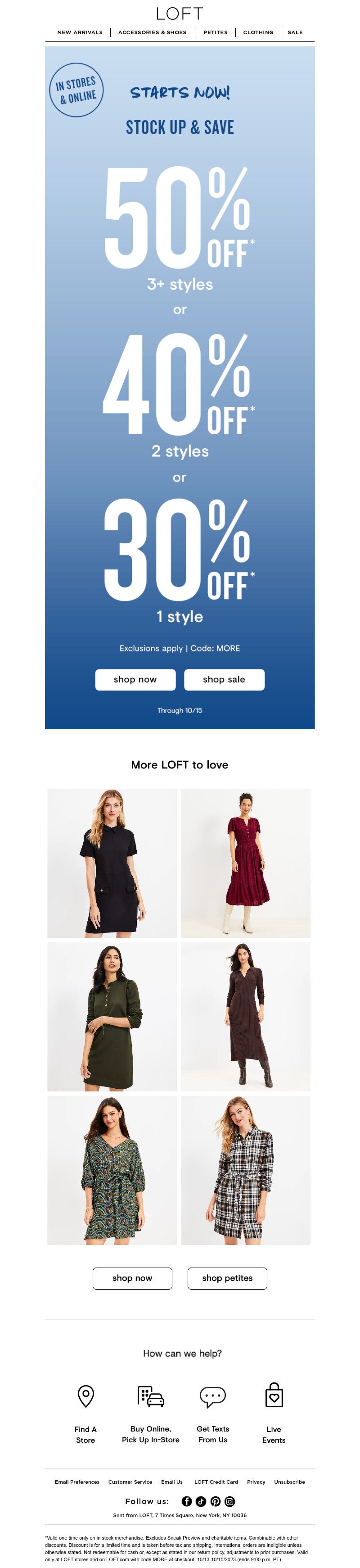Screen dimensions: 360x1568
Task: Browse the Clothing category
Action: pyautogui.click(x=258, y=32)
